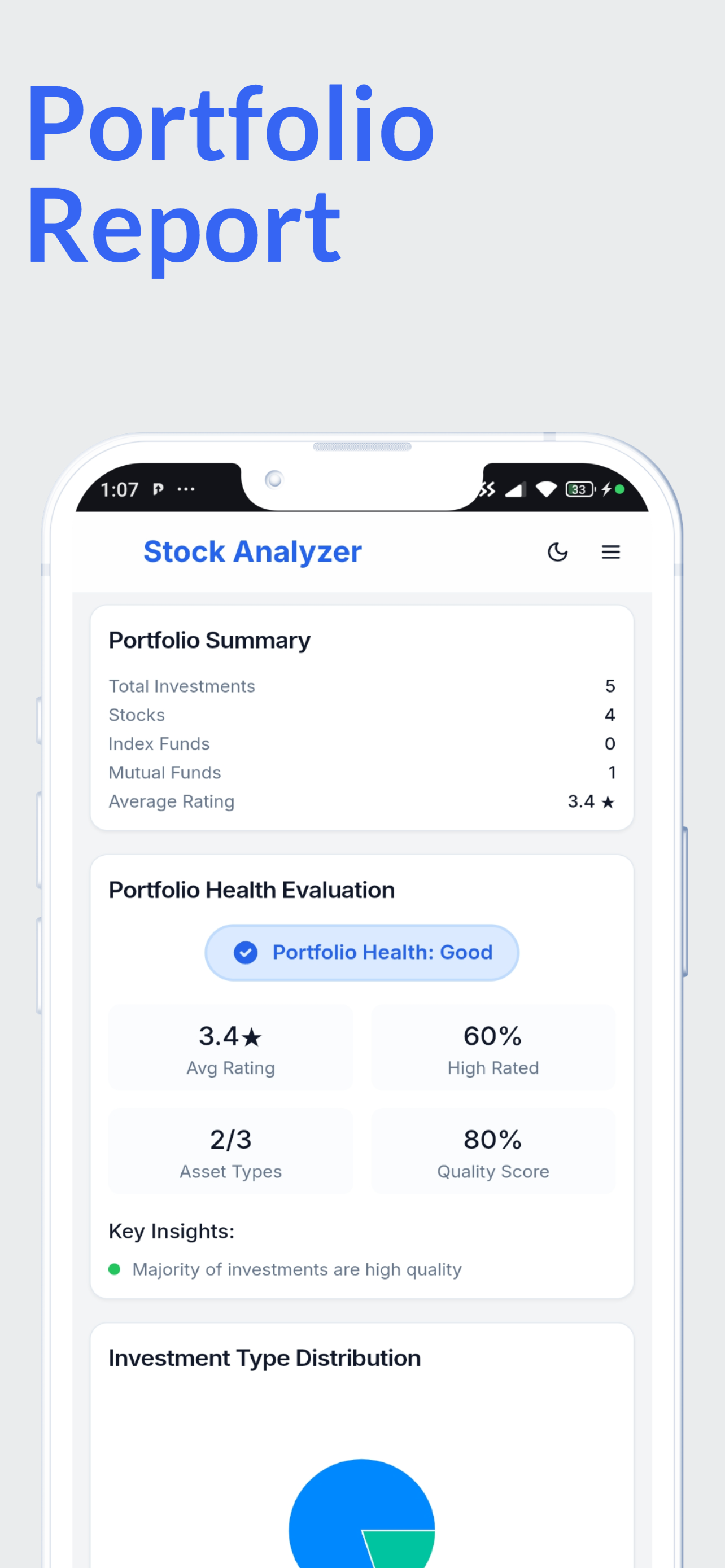Image resolution: width=725 pixels, height=1568 pixels.
Task: Toggle the Quality Score 80% stat card
Action: pyautogui.click(x=492, y=1151)
